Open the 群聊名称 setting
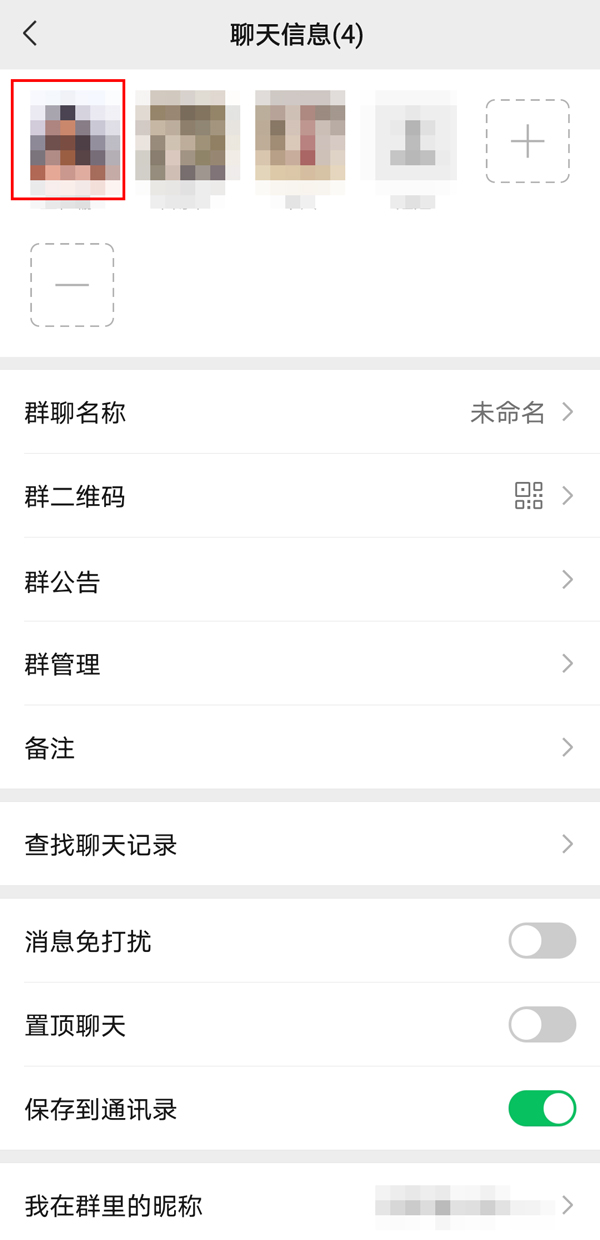 pyautogui.click(x=300, y=412)
